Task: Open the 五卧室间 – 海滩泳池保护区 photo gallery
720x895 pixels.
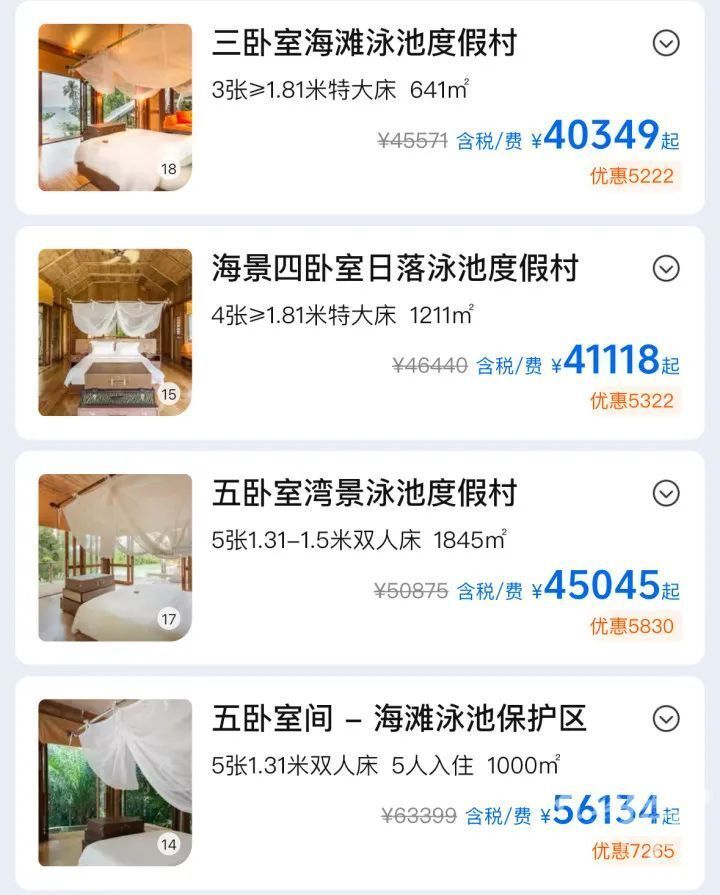Action: 115,782
